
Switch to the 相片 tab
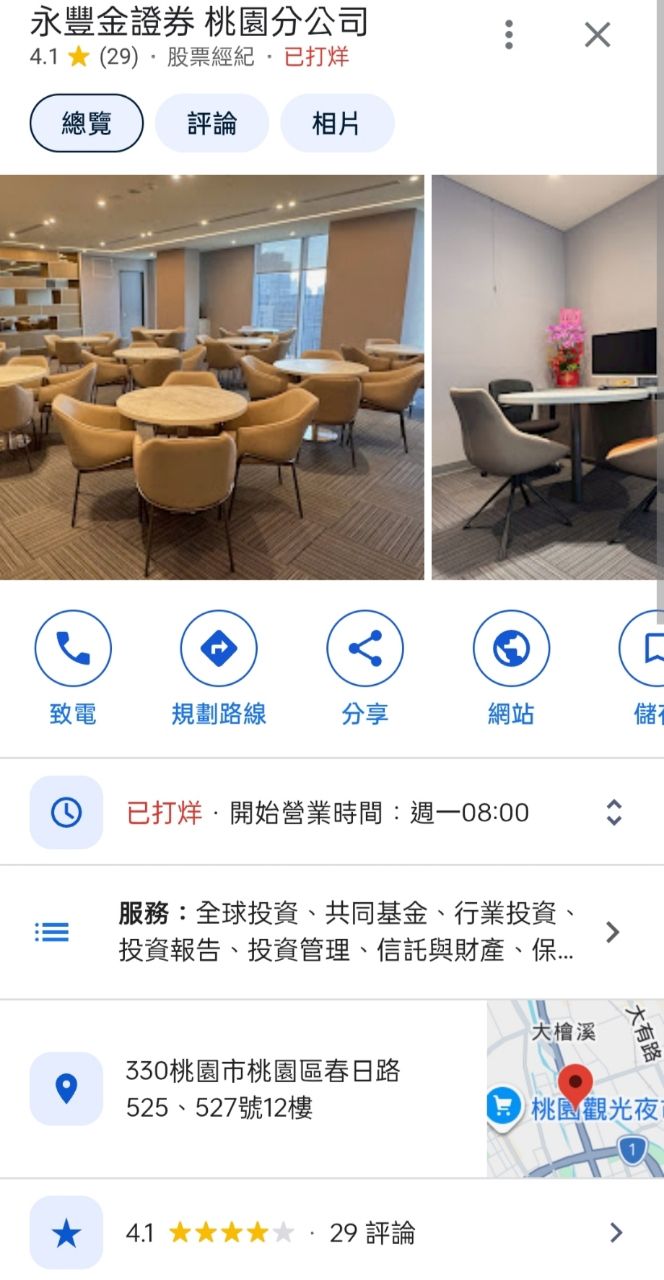pyautogui.click(x=337, y=124)
